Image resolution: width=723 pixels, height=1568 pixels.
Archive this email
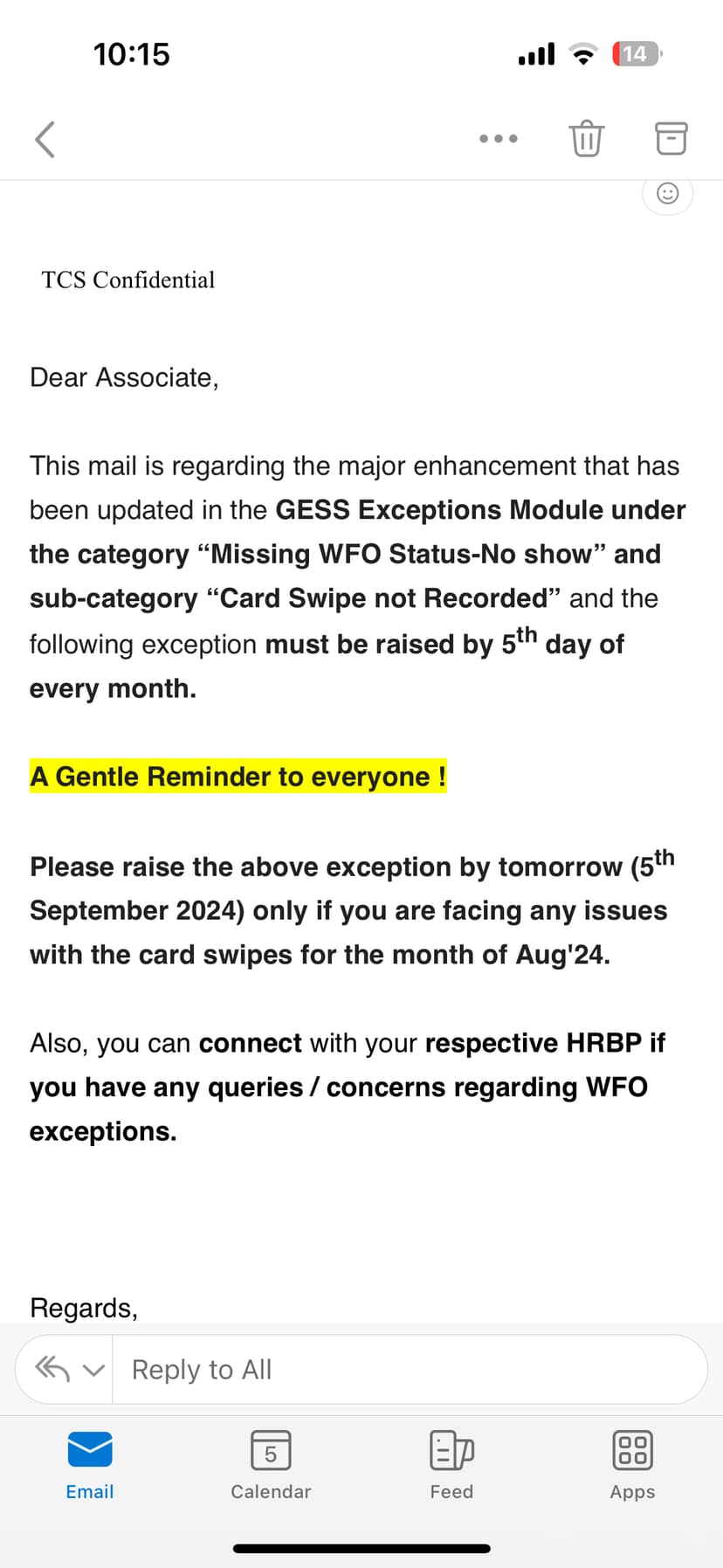point(671,139)
